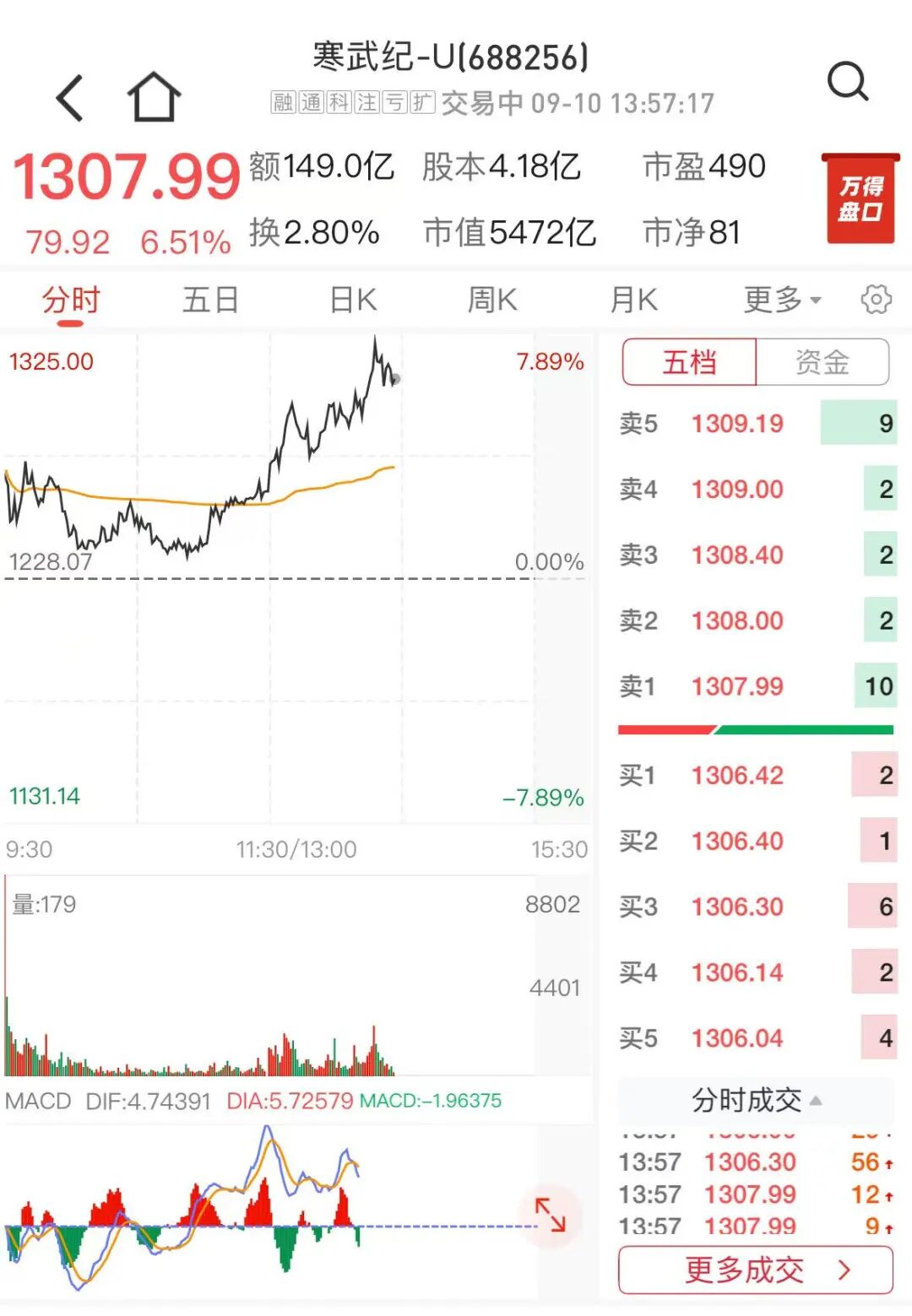The width and height of the screenshot is (912, 1316).
Task: Select the 五档 segment
Action: pyautogui.click(x=689, y=362)
